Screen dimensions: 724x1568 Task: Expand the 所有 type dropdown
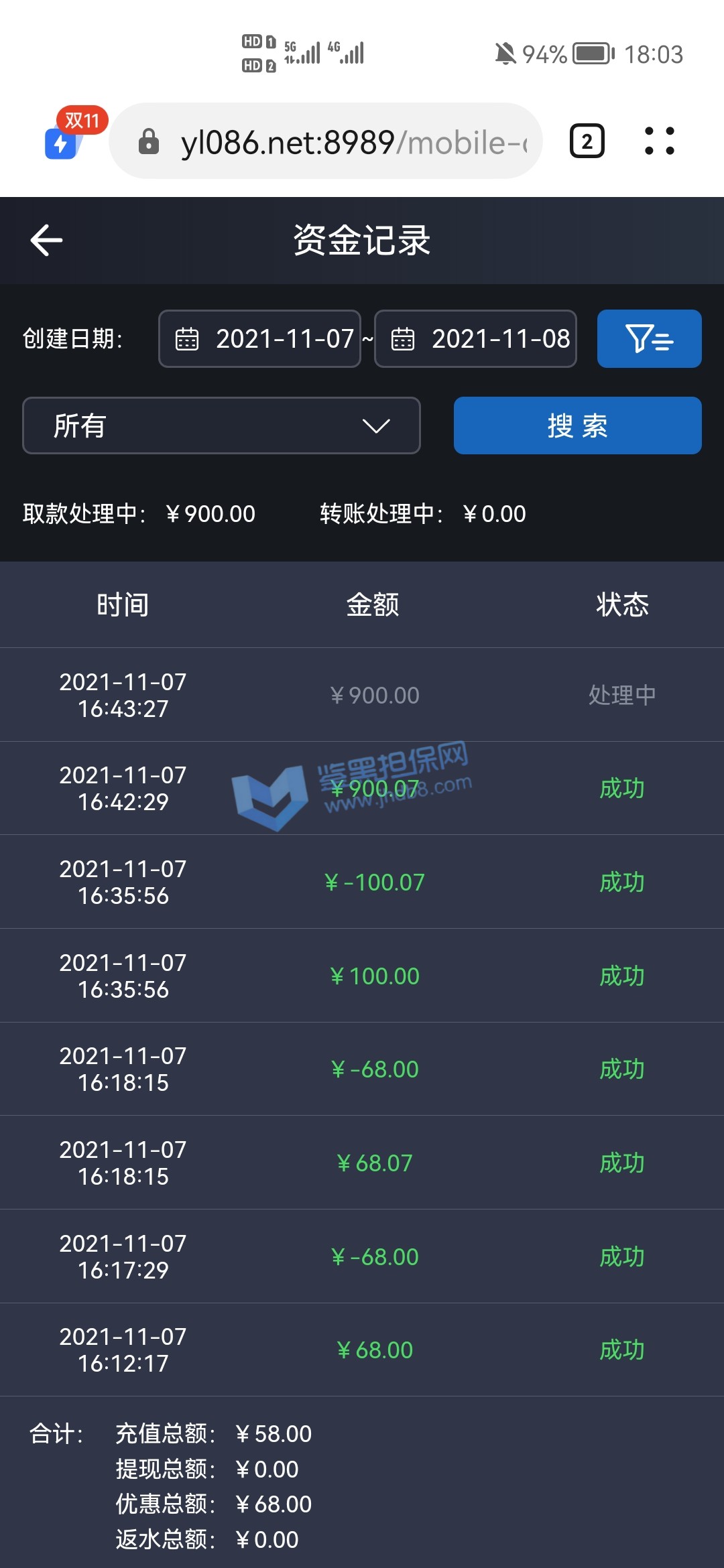tap(221, 426)
